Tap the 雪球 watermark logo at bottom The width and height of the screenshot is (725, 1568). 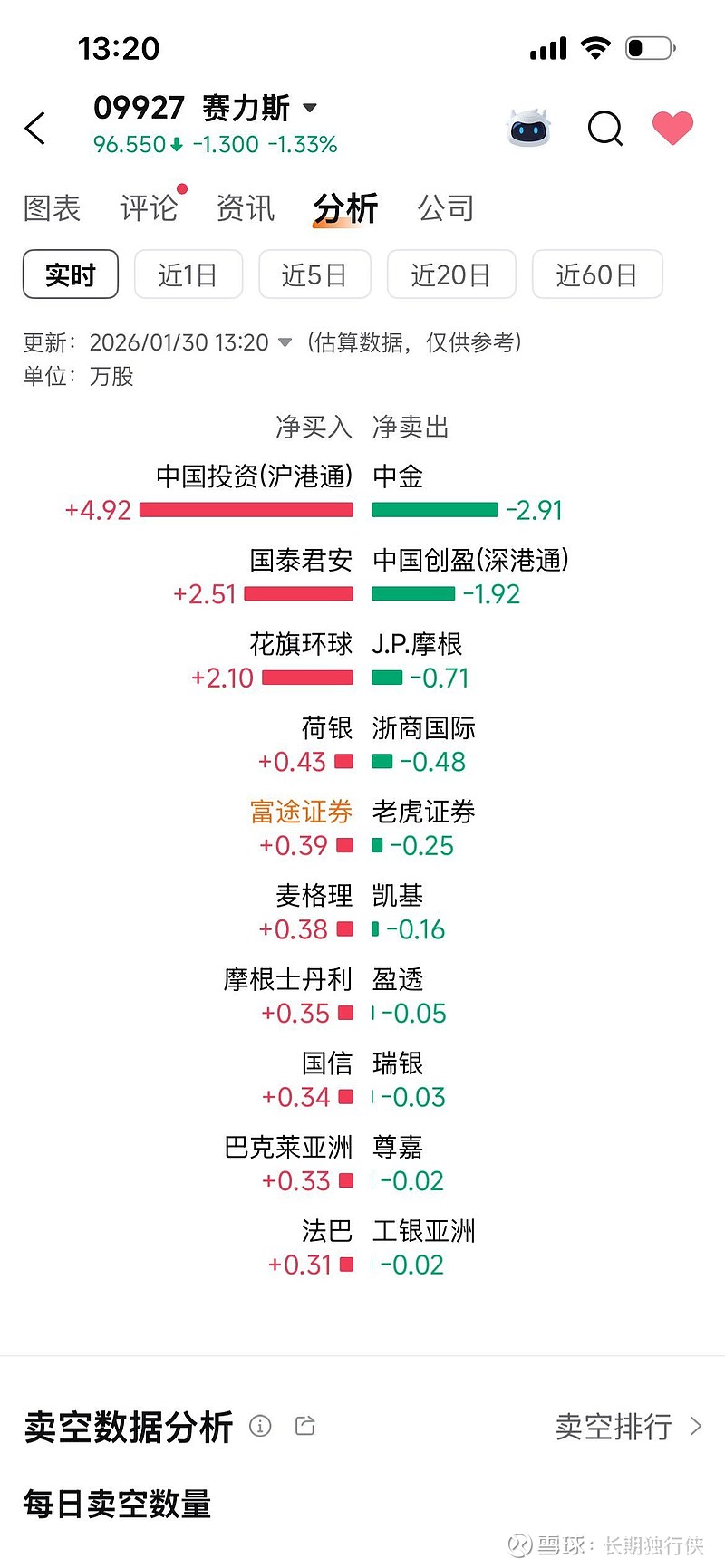pos(517,1545)
